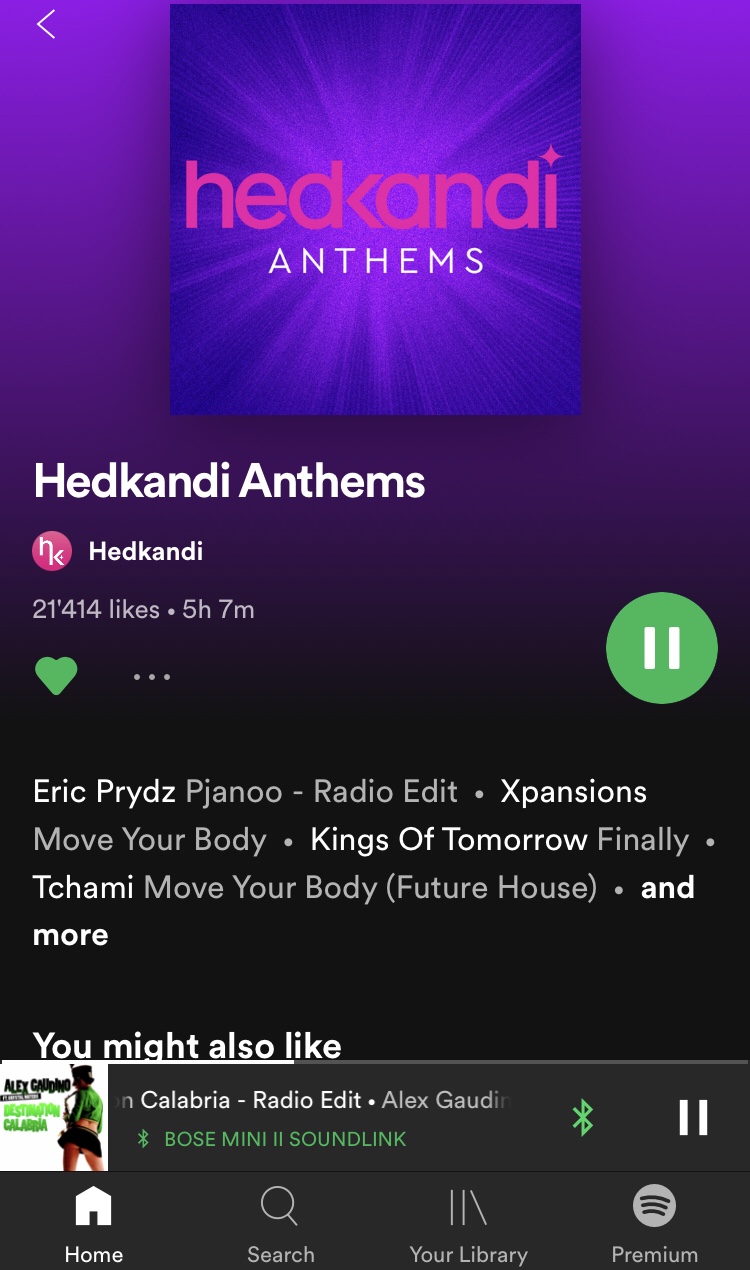Open the Hedkandi creator profile

[x=145, y=551]
